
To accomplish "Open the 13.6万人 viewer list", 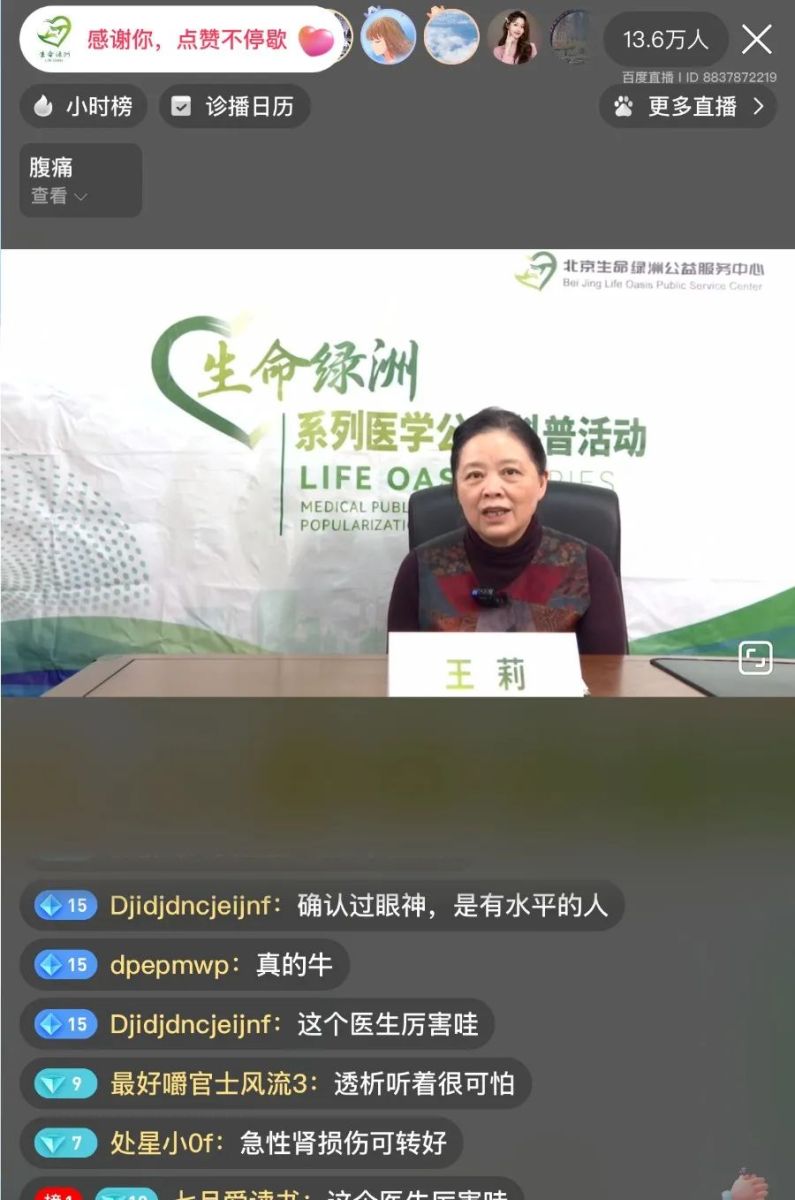I will pos(665,39).
